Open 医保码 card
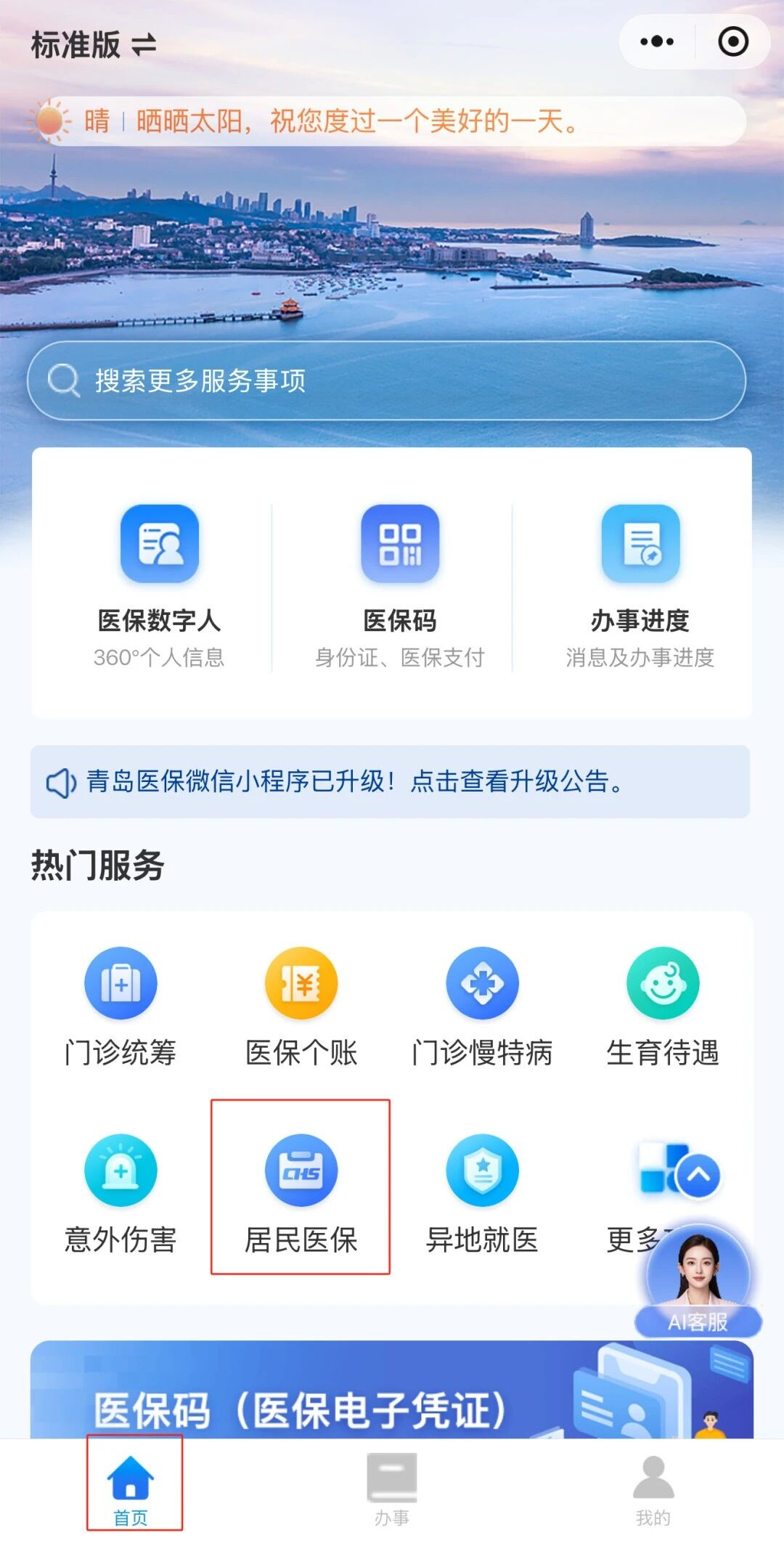This screenshot has height=1559, width=784. click(400, 585)
